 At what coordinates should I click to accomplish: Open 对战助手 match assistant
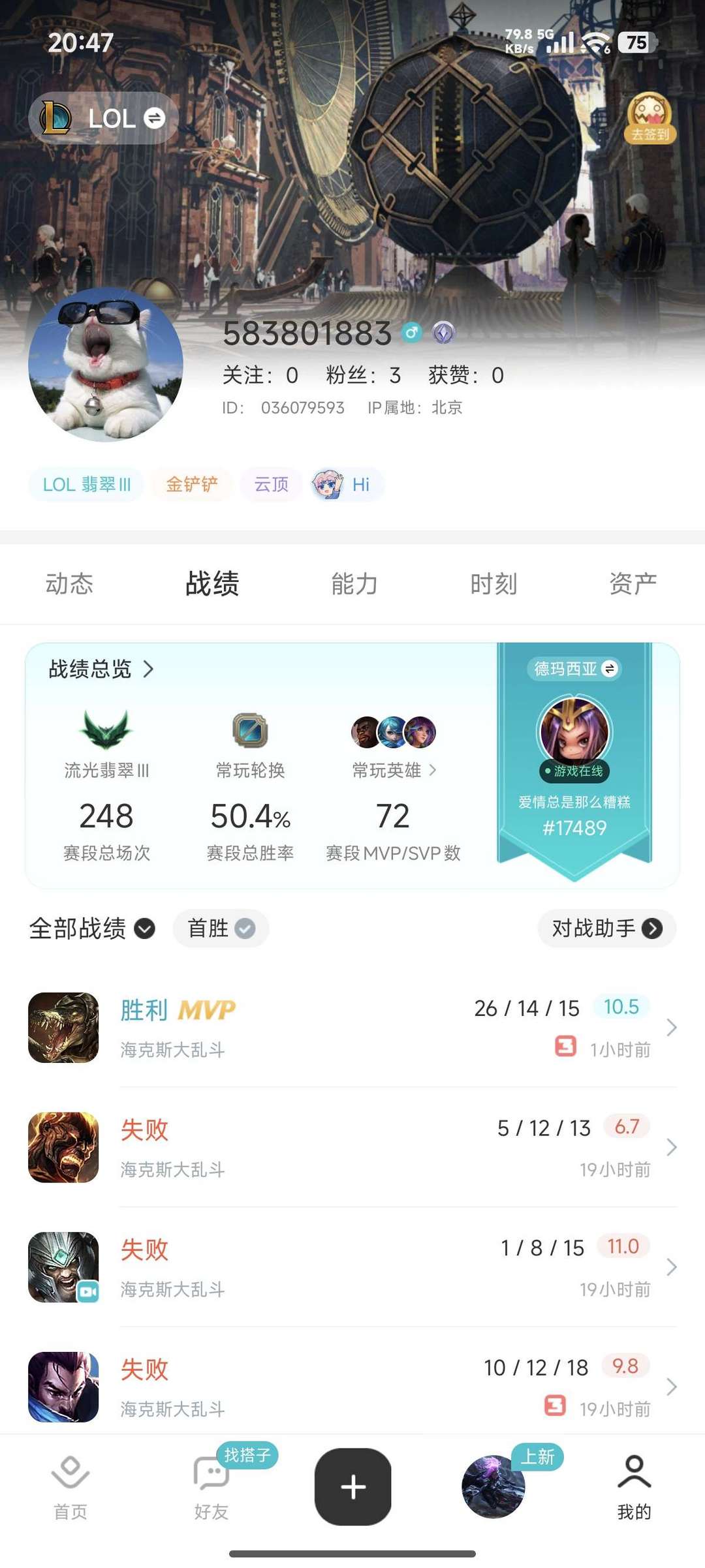606,928
